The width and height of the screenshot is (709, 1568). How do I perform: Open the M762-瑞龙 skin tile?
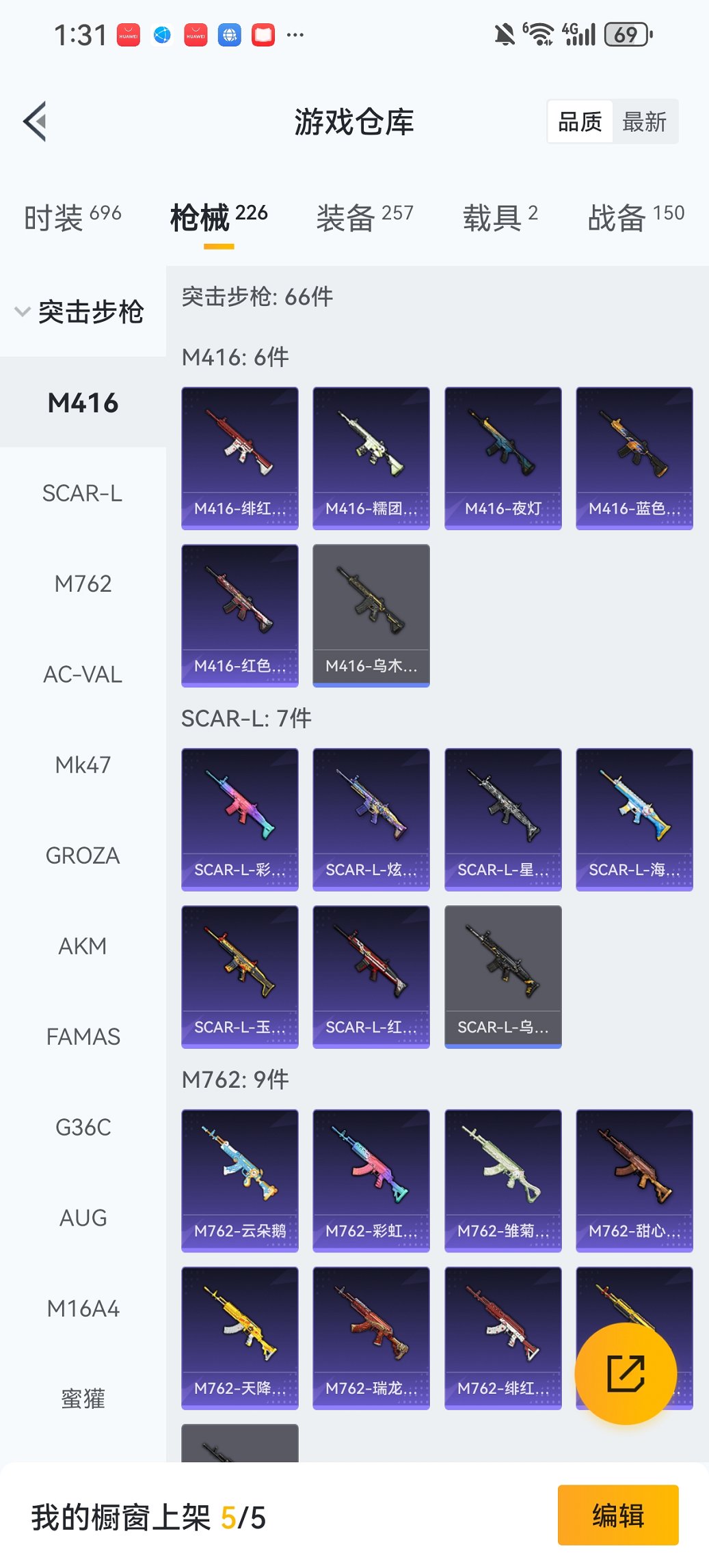point(371,1337)
